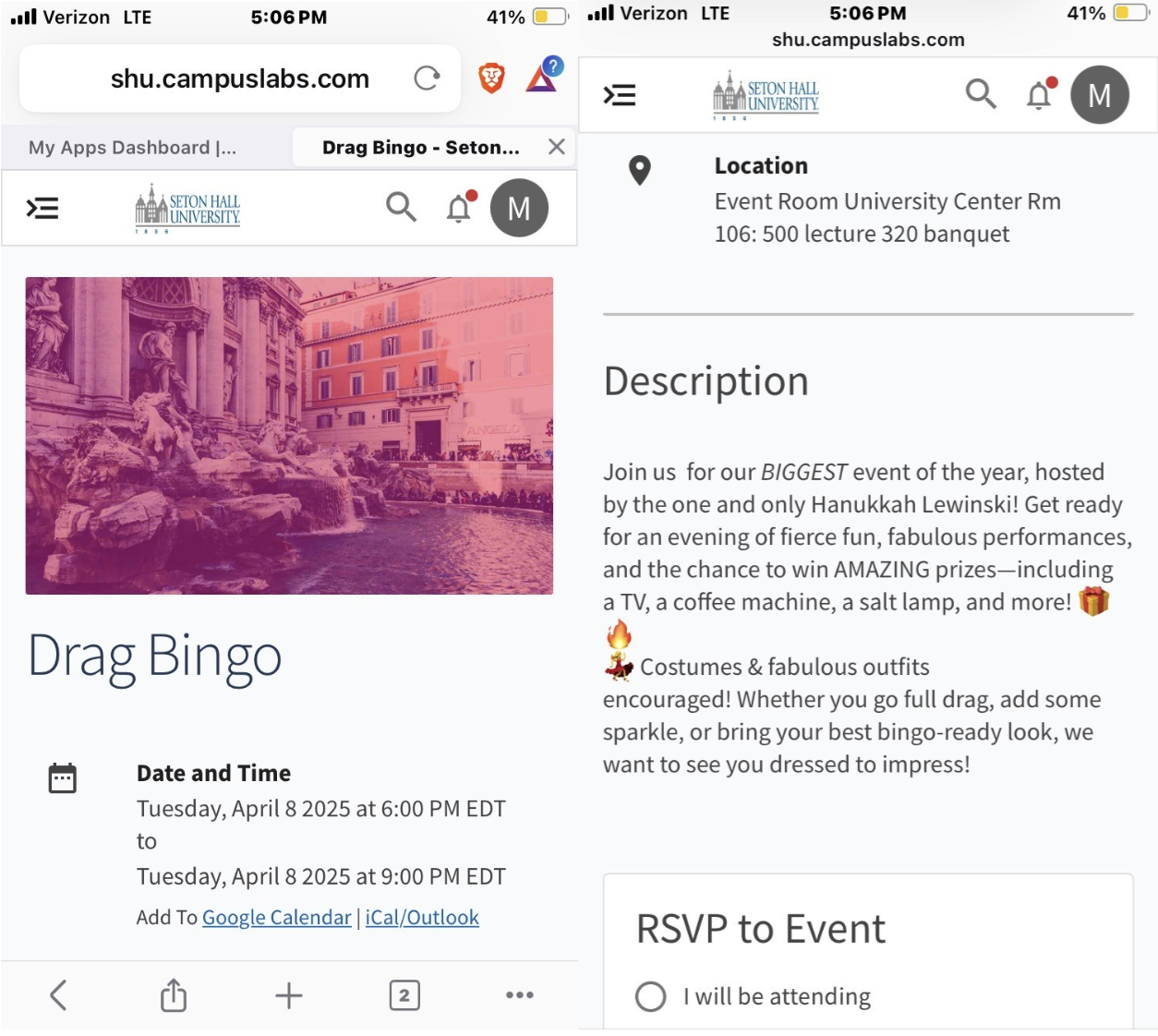Open the iCal/Outlook calendar link

click(x=422, y=918)
